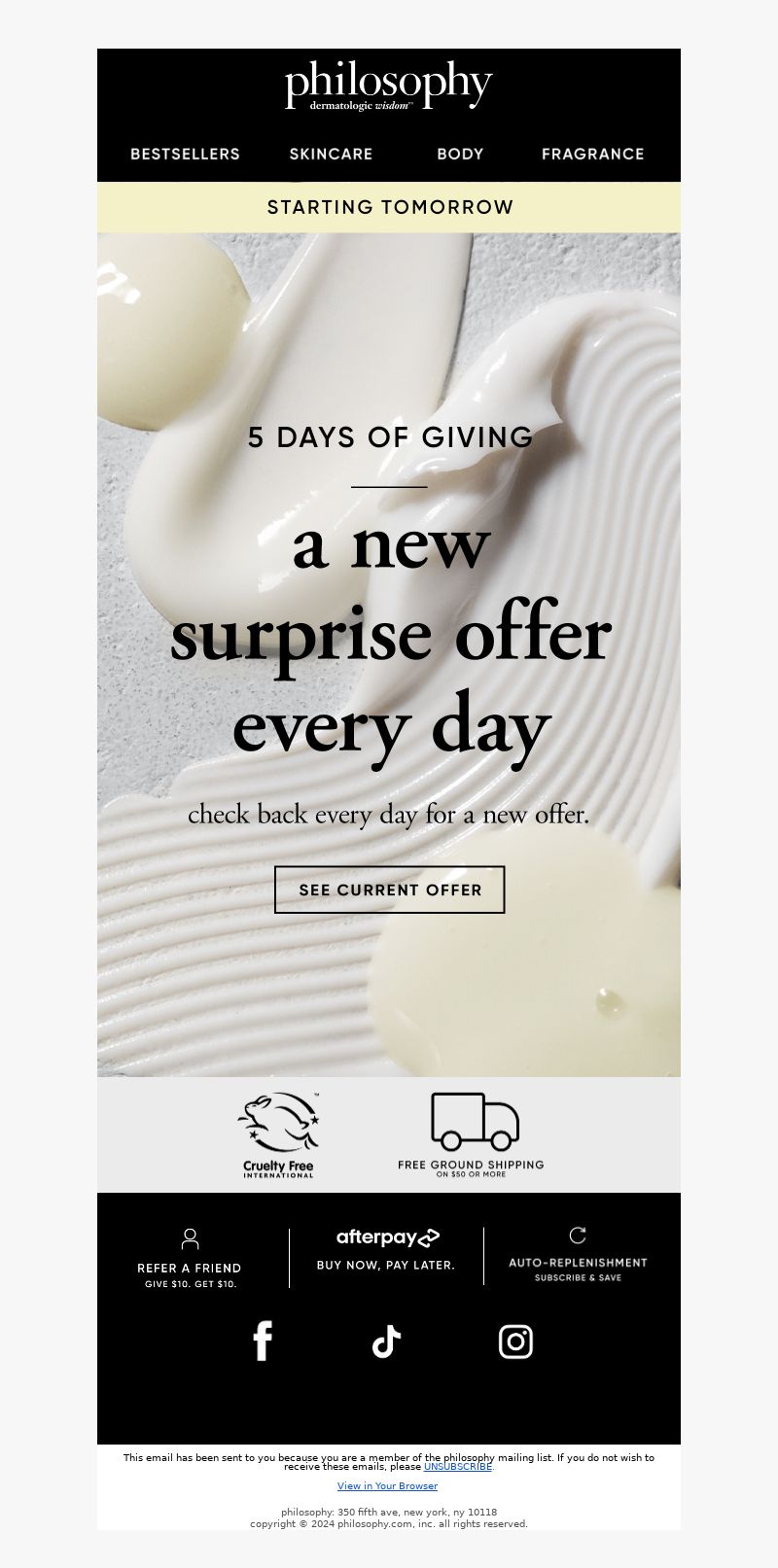Open the Refer a Friend offer
Image resolution: width=778 pixels, height=1568 pixels.
coord(190,1259)
